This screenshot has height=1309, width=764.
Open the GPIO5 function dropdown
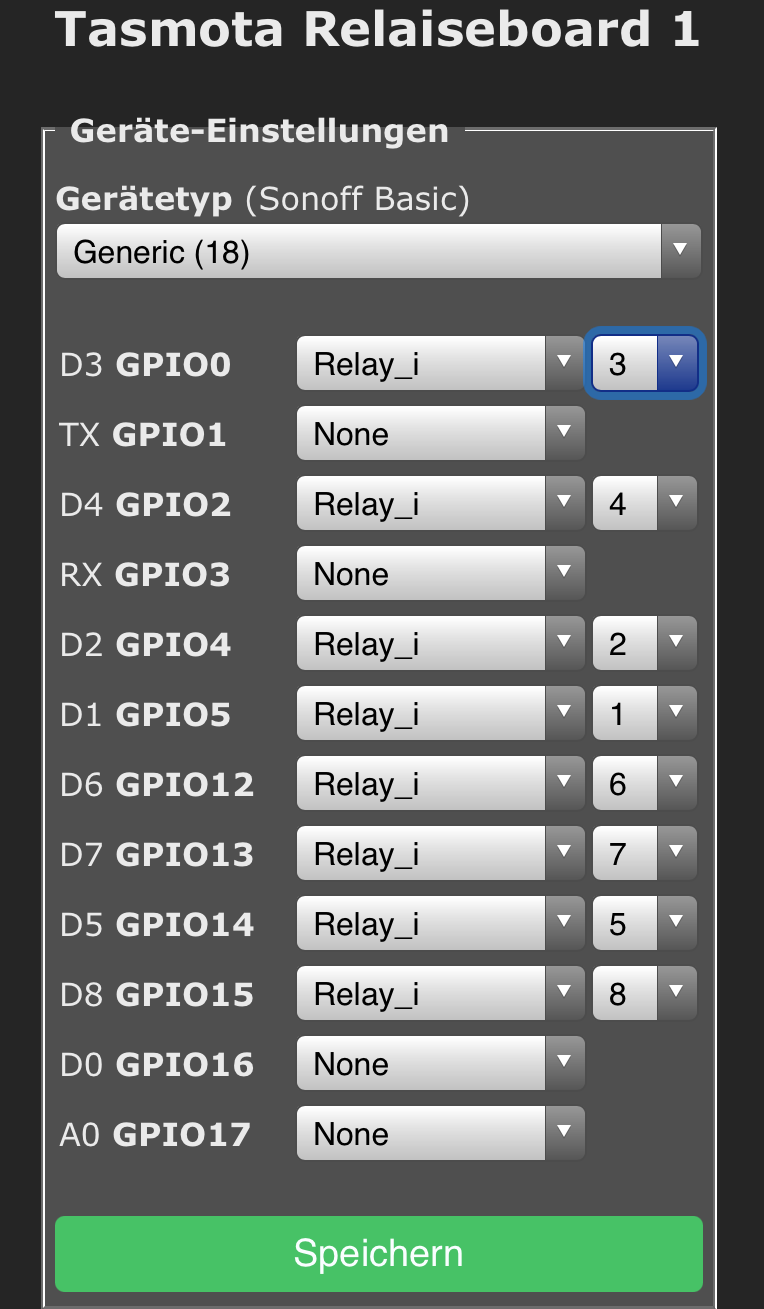pyautogui.click(x=439, y=714)
